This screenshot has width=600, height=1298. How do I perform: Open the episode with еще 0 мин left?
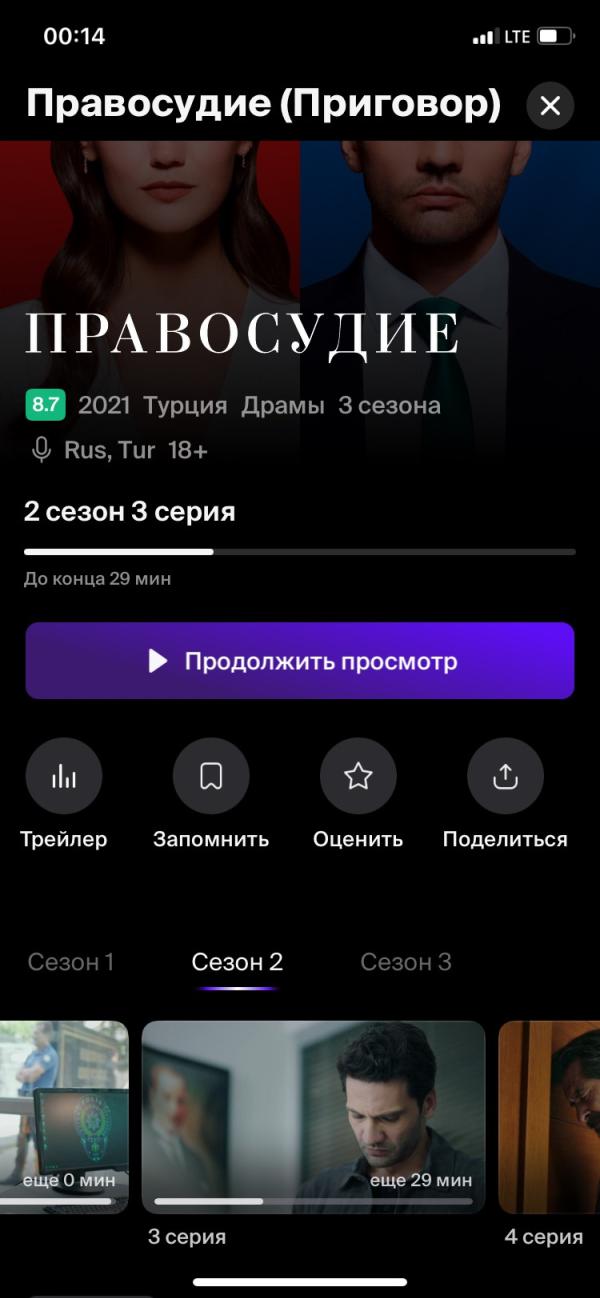pos(64,1117)
